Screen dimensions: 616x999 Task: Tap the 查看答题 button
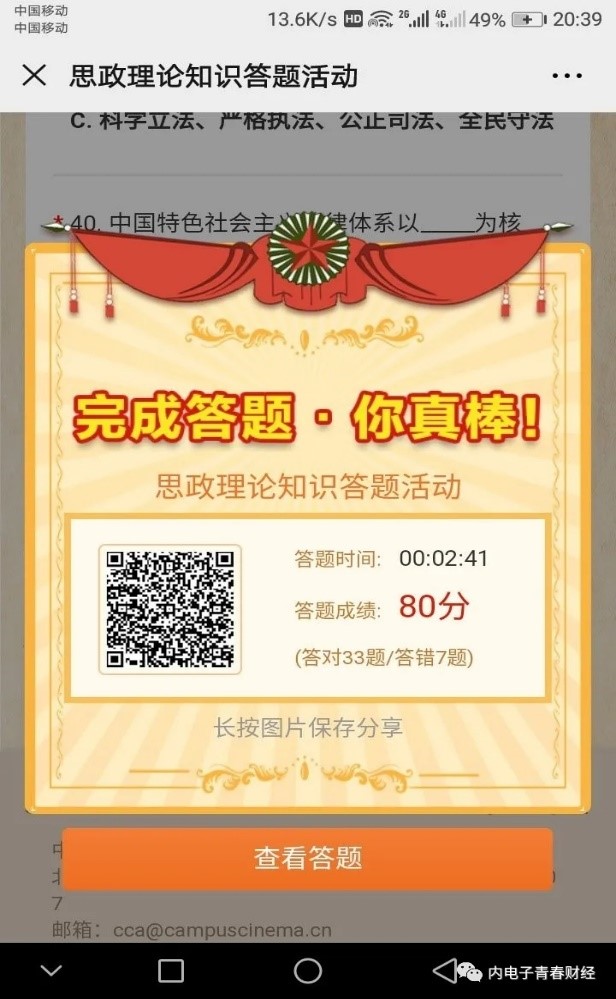tap(307, 858)
